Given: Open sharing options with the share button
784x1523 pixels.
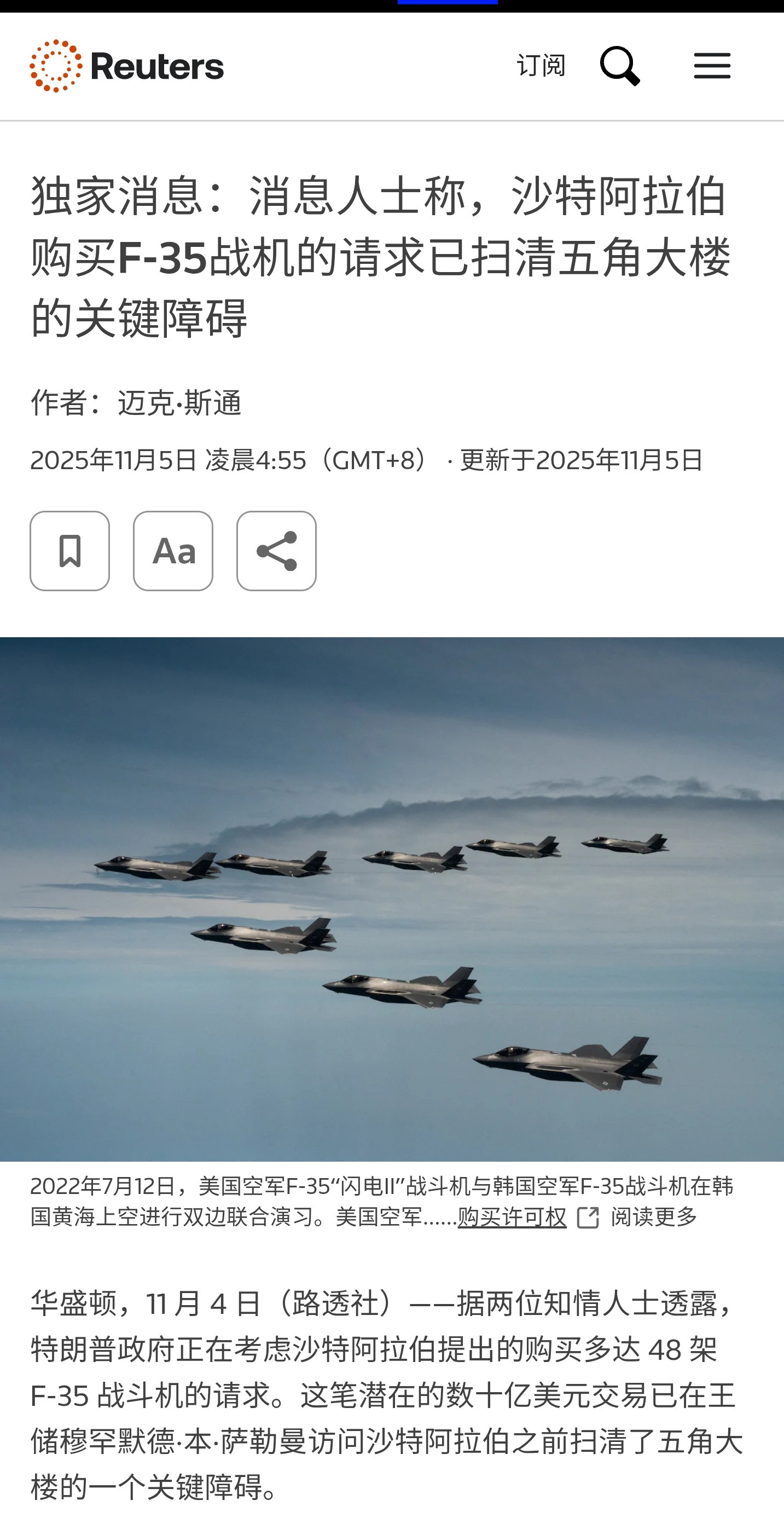Looking at the screenshot, I should pyautogui.click(x=278, y=551).
